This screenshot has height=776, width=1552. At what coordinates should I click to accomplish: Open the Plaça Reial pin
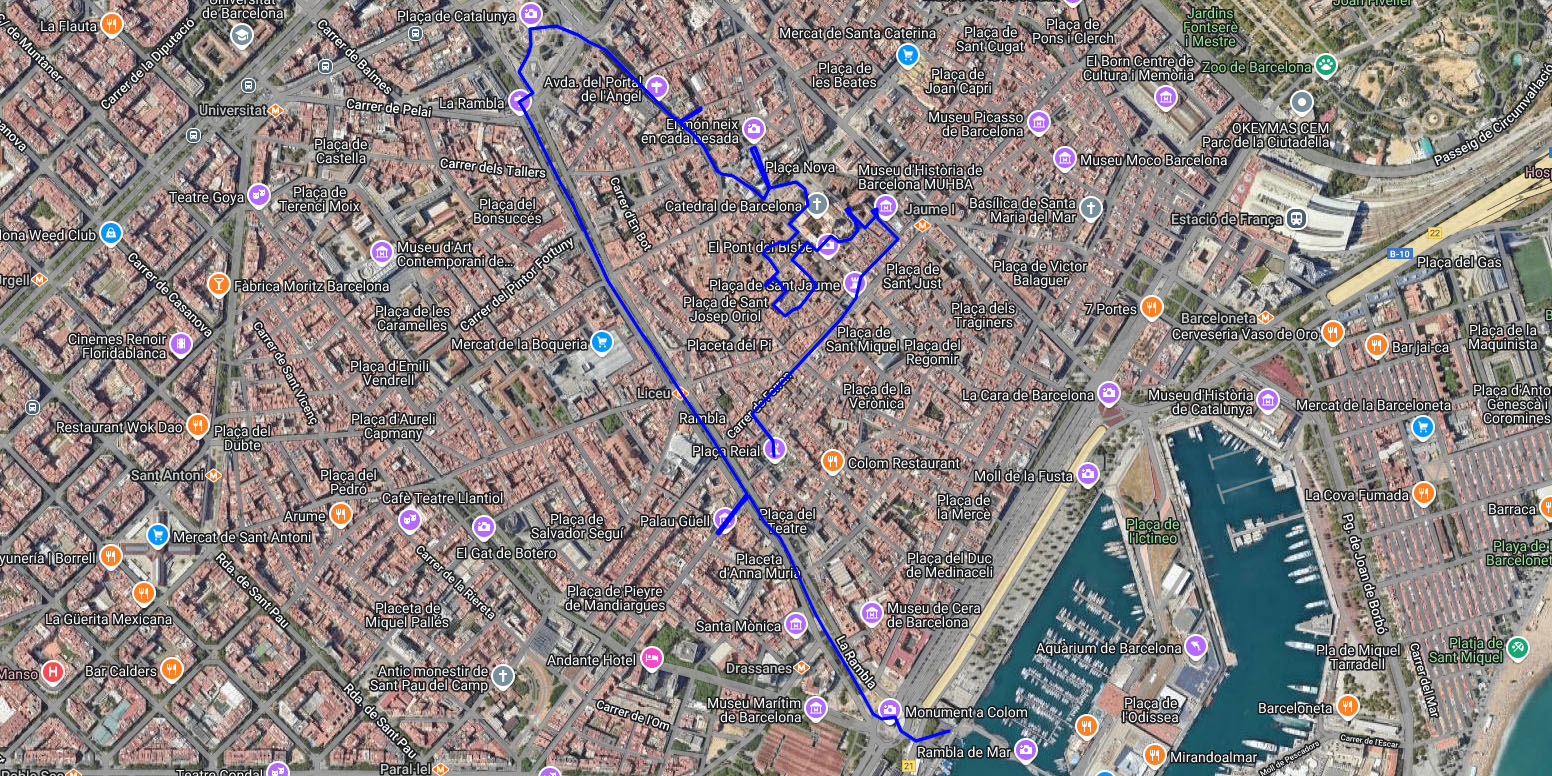tap(774, 450)
